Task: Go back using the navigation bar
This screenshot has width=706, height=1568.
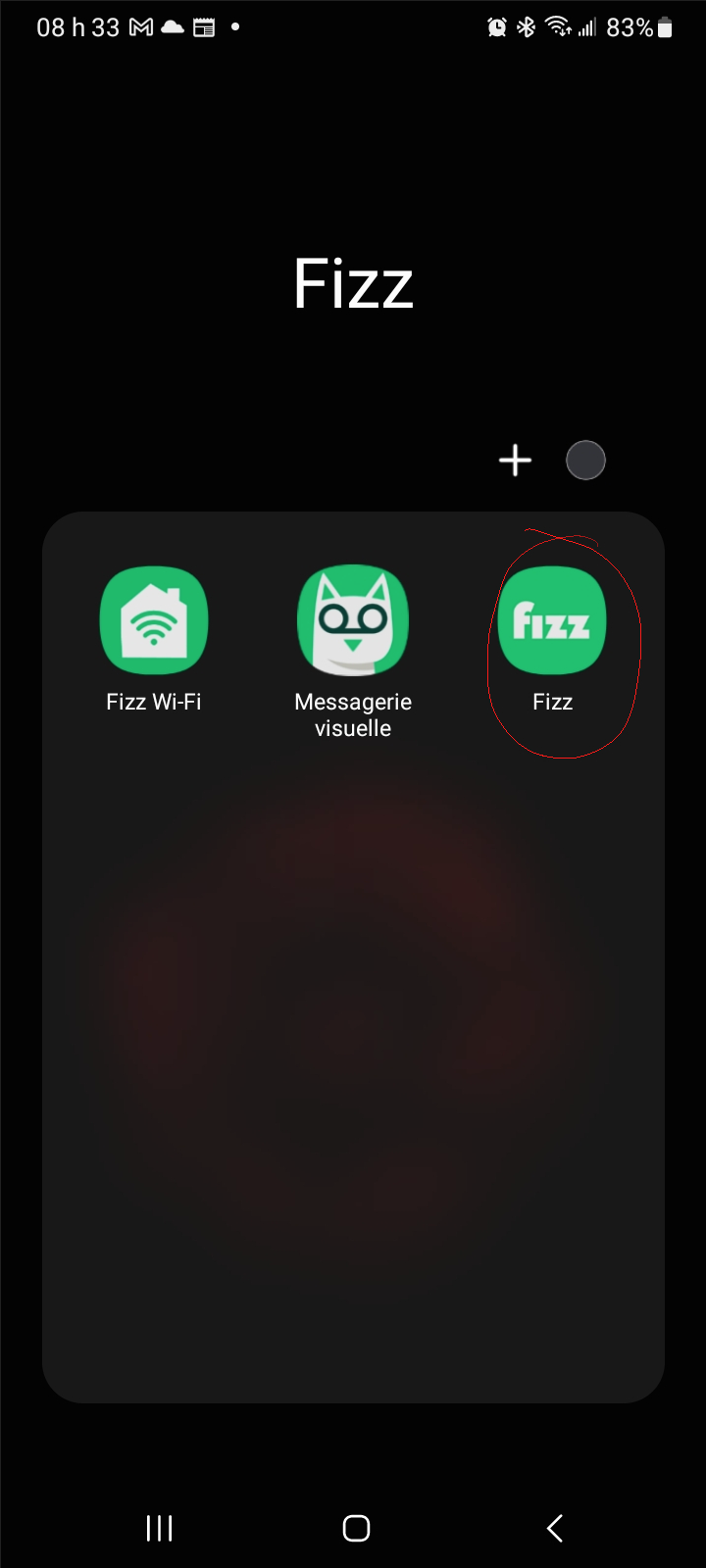Action: click(x=555, y=1528)
